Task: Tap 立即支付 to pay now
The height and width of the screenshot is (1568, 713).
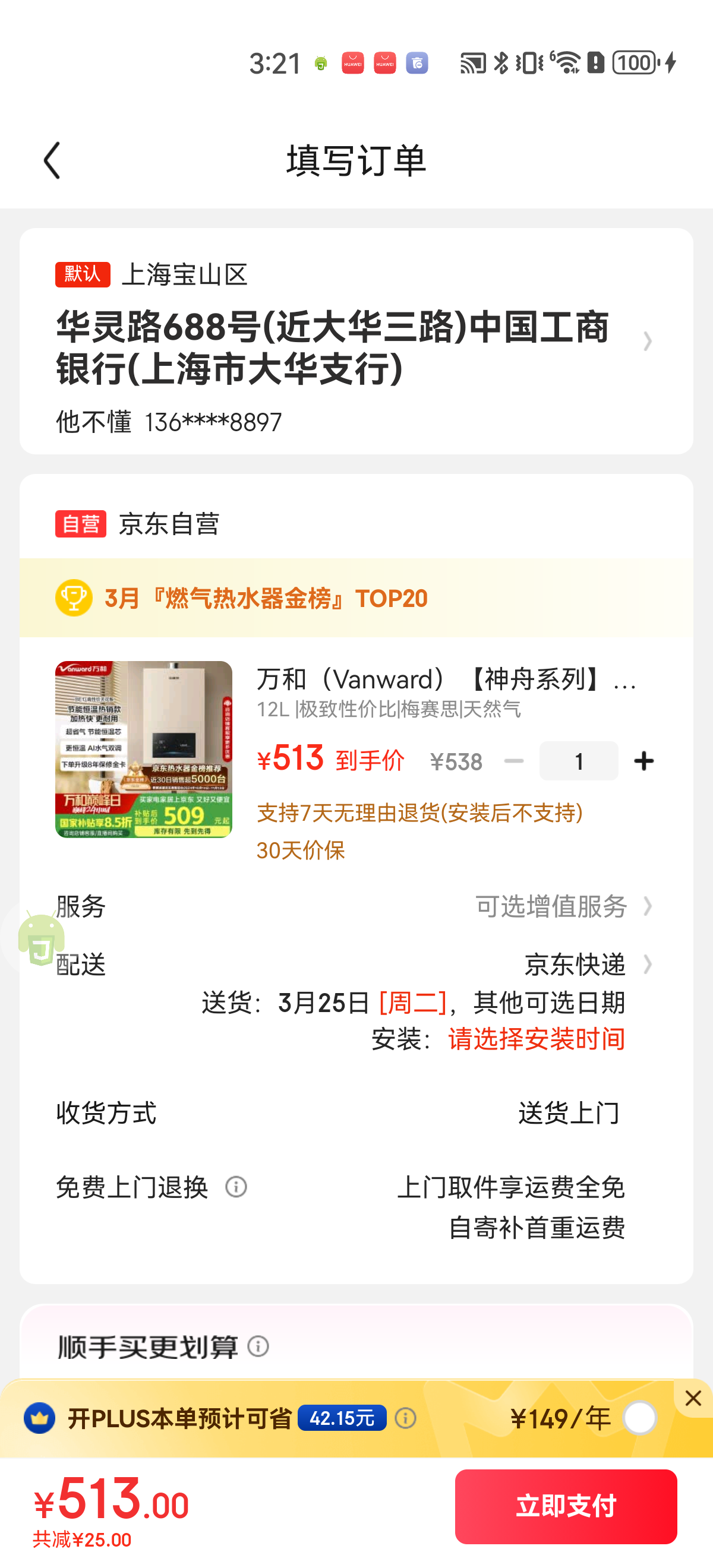Action: tap(566, 1505)
